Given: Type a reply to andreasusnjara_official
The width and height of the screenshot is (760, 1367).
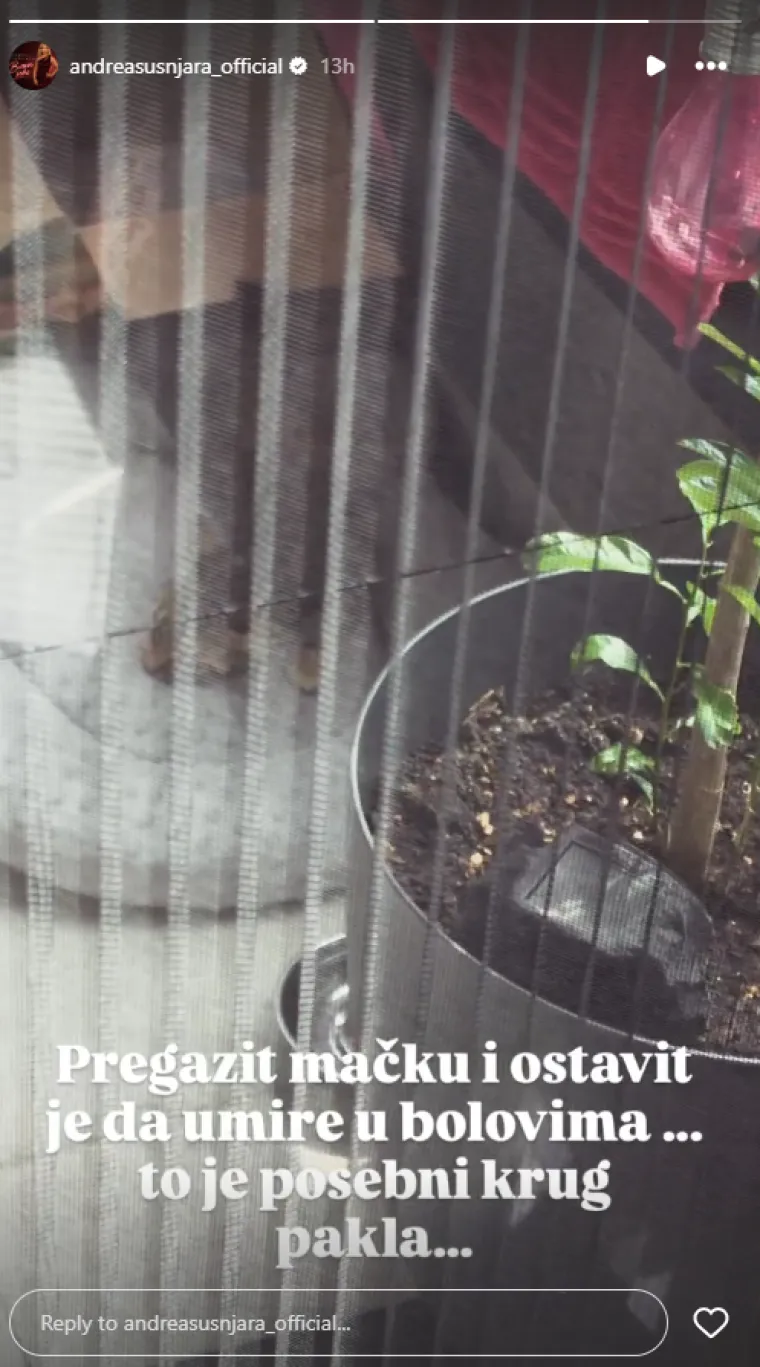Looking at the screenshot, I should [x=338, y=1323].
